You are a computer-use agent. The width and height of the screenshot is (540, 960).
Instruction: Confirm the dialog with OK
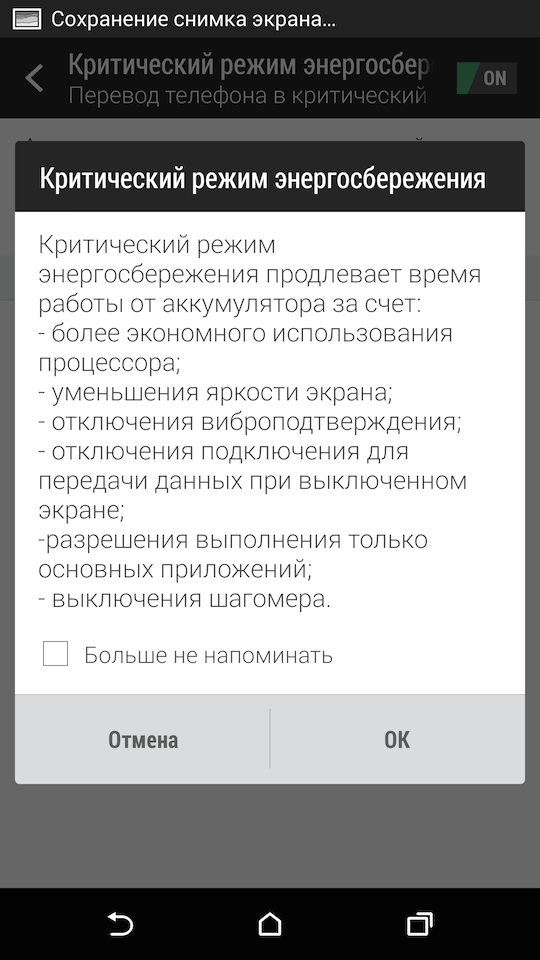pos(397,739)
